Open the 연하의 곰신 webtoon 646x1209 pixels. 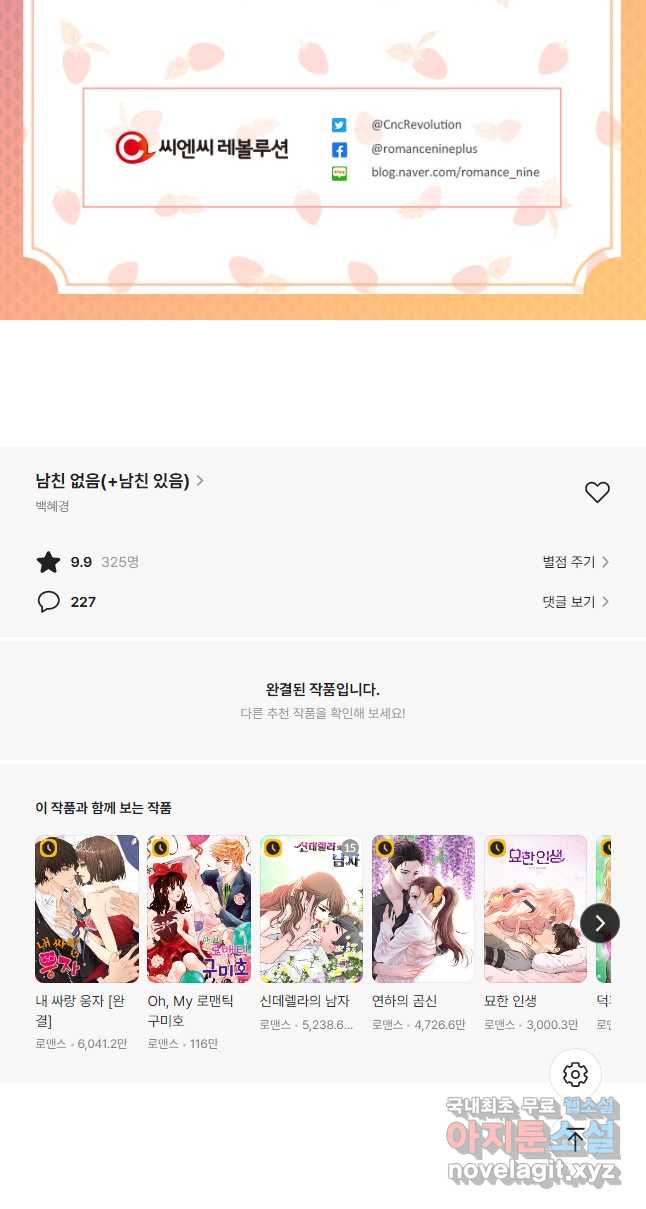tap(423, 909)
